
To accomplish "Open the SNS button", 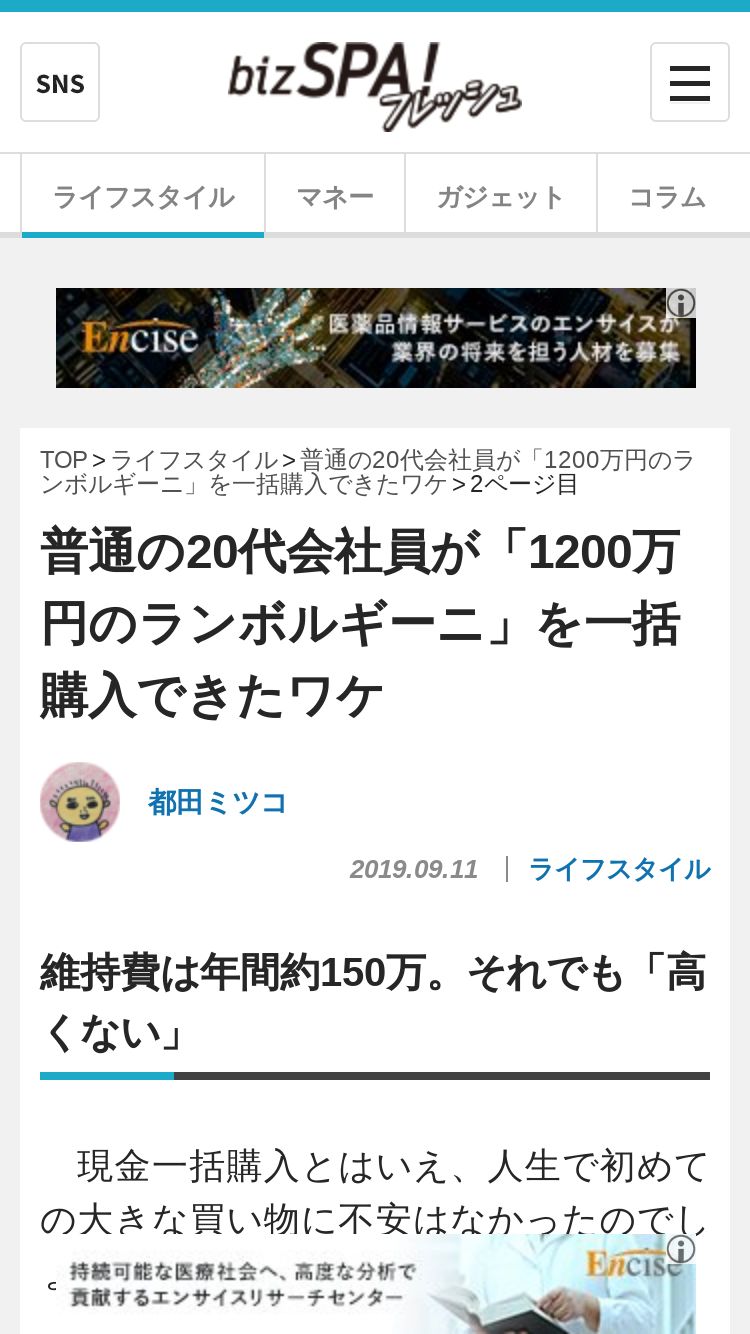I will (x=60, y=82).
